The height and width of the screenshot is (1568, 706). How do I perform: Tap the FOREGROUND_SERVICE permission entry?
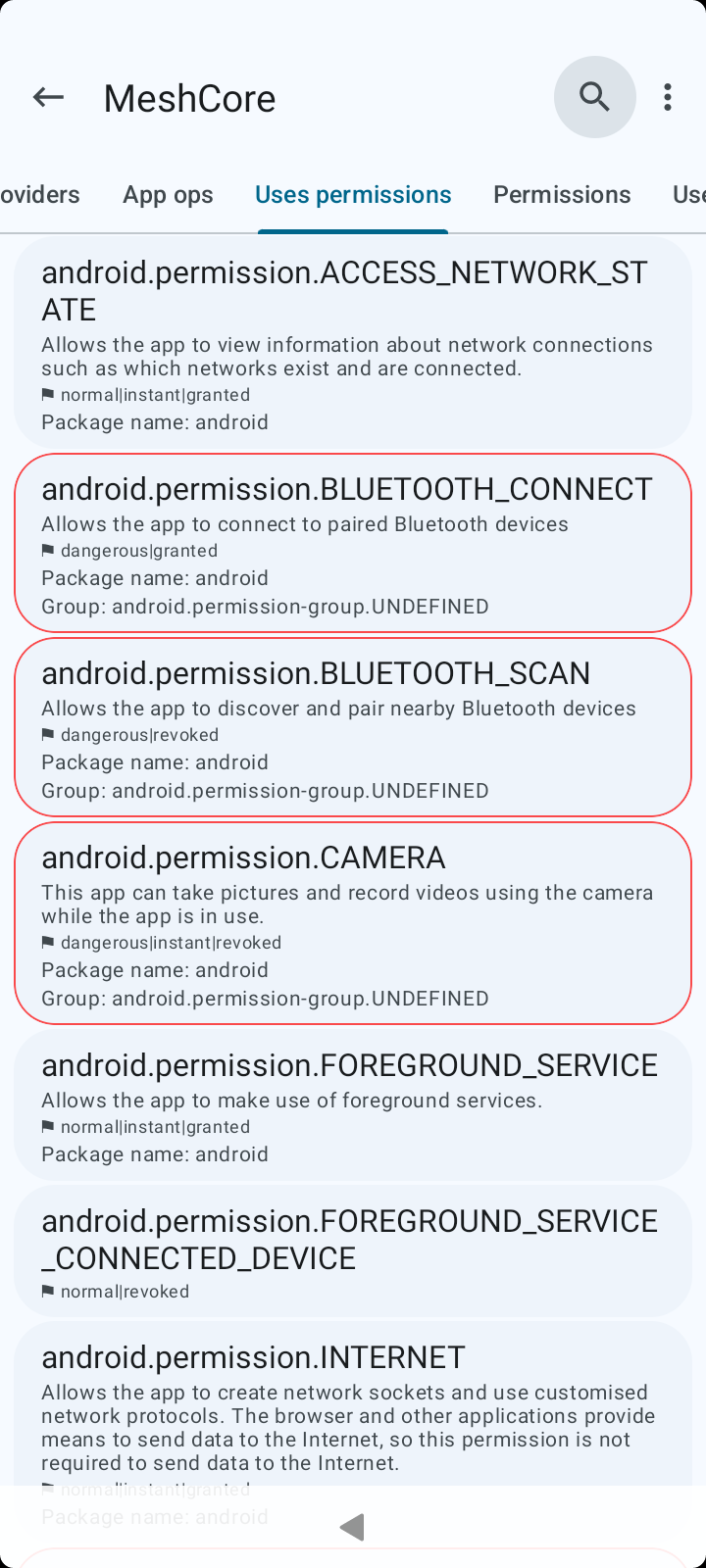353,1104
